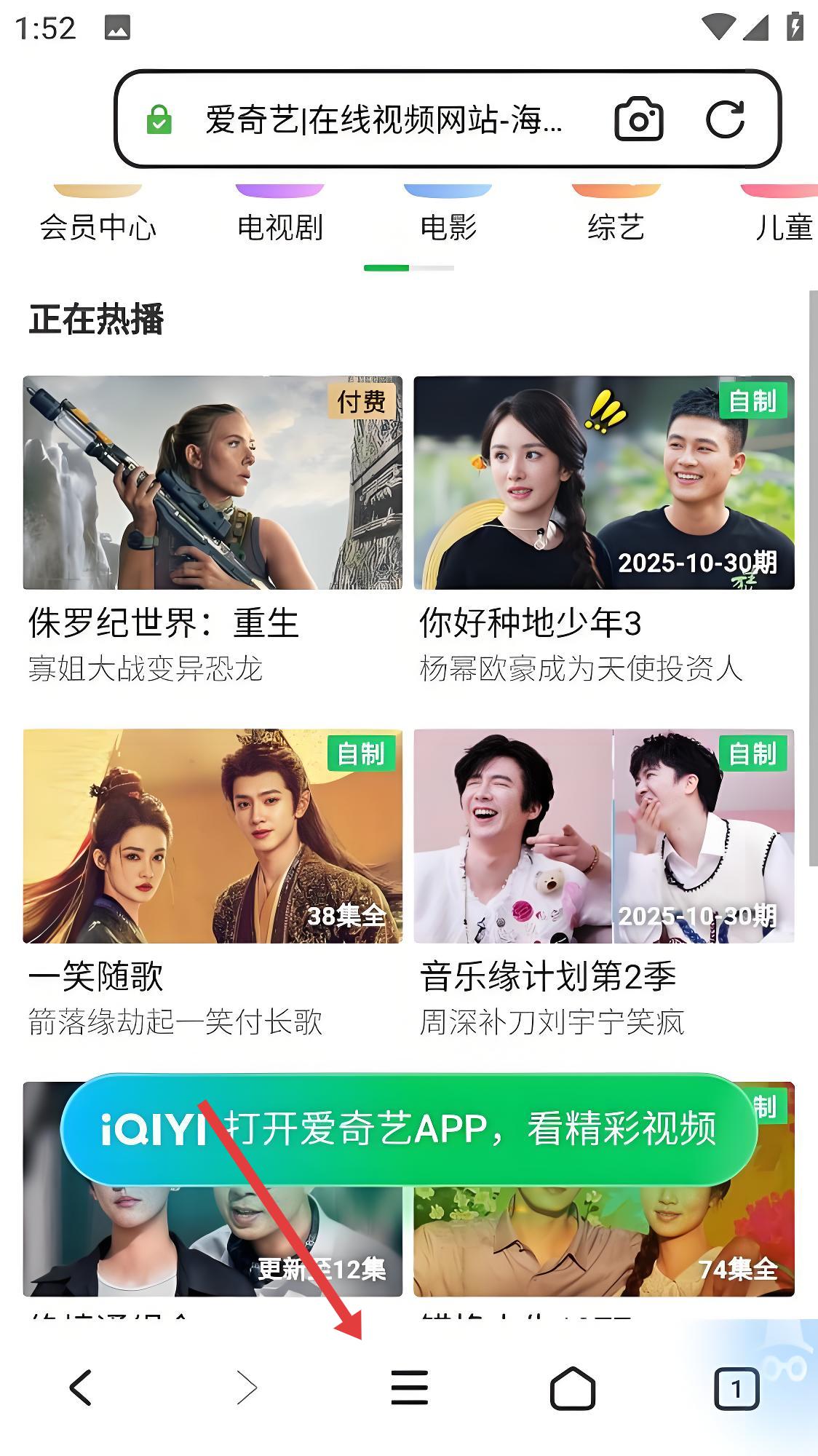
Task: Tap the 打开爱奇艺APP banner
Action: pyautogui.click(x=408, y=1129)
